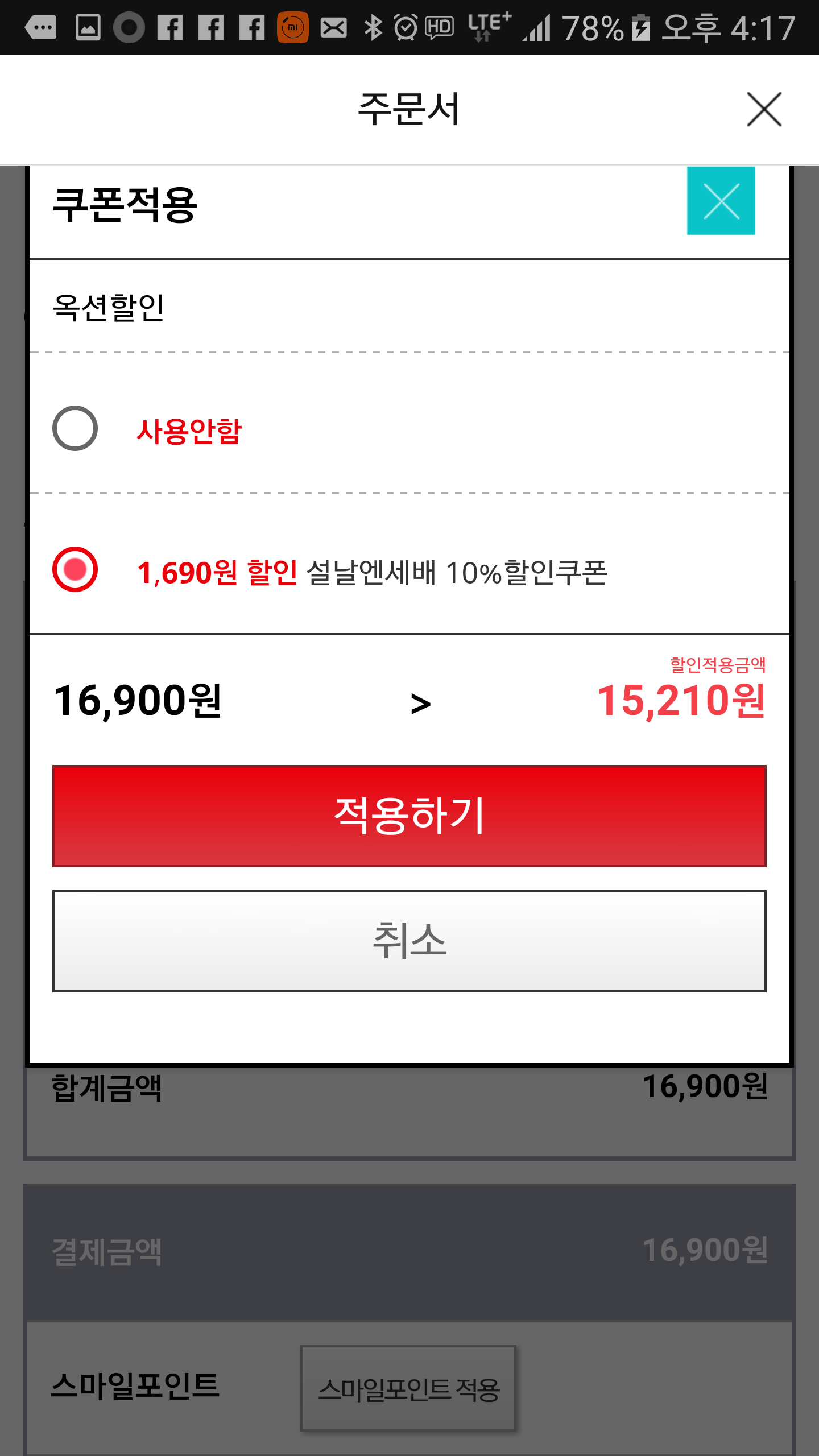Close the 주문서 page with the X
The height and width of the screenshot is (1456, 819).
click(x=764, y=109)
